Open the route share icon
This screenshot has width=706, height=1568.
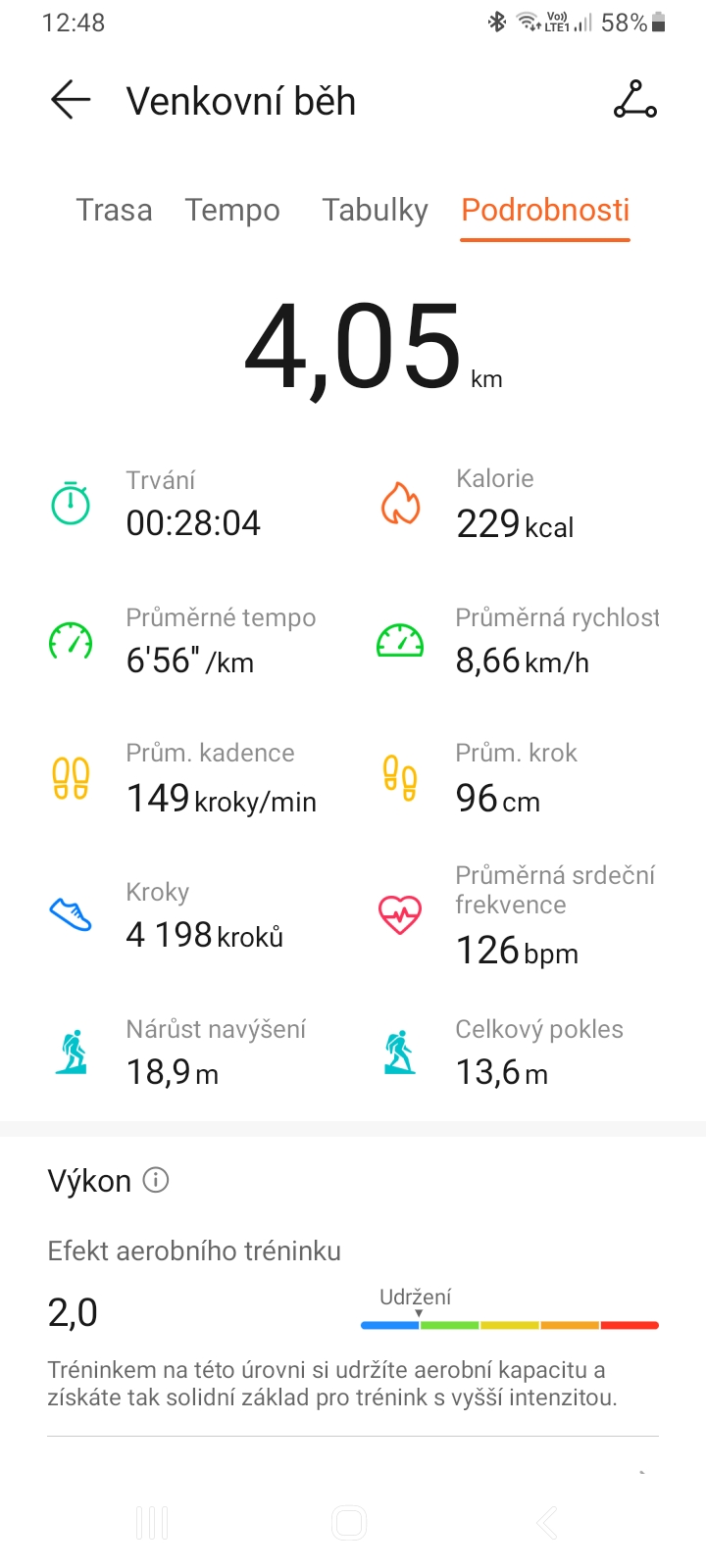[635, 100]
